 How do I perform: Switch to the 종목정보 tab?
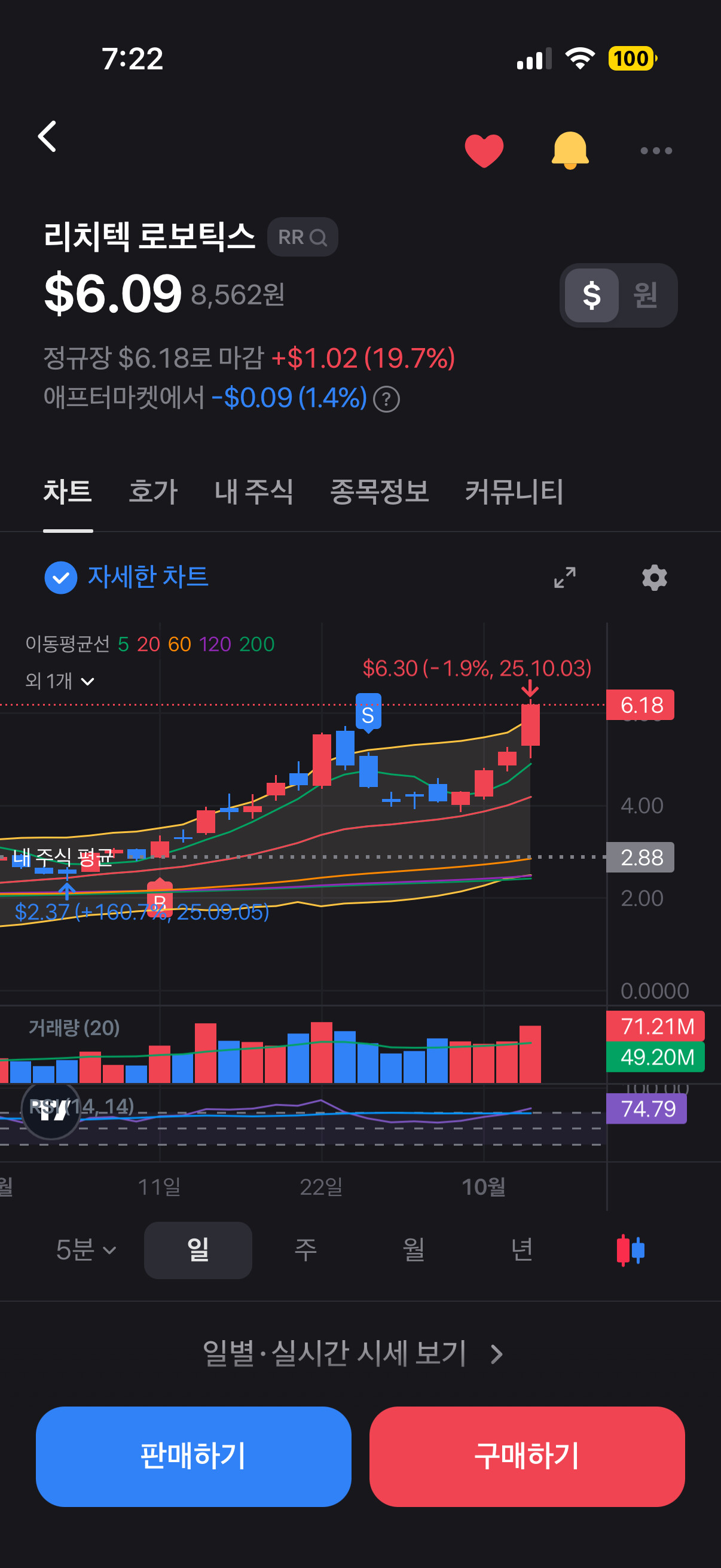pos(379,492)
